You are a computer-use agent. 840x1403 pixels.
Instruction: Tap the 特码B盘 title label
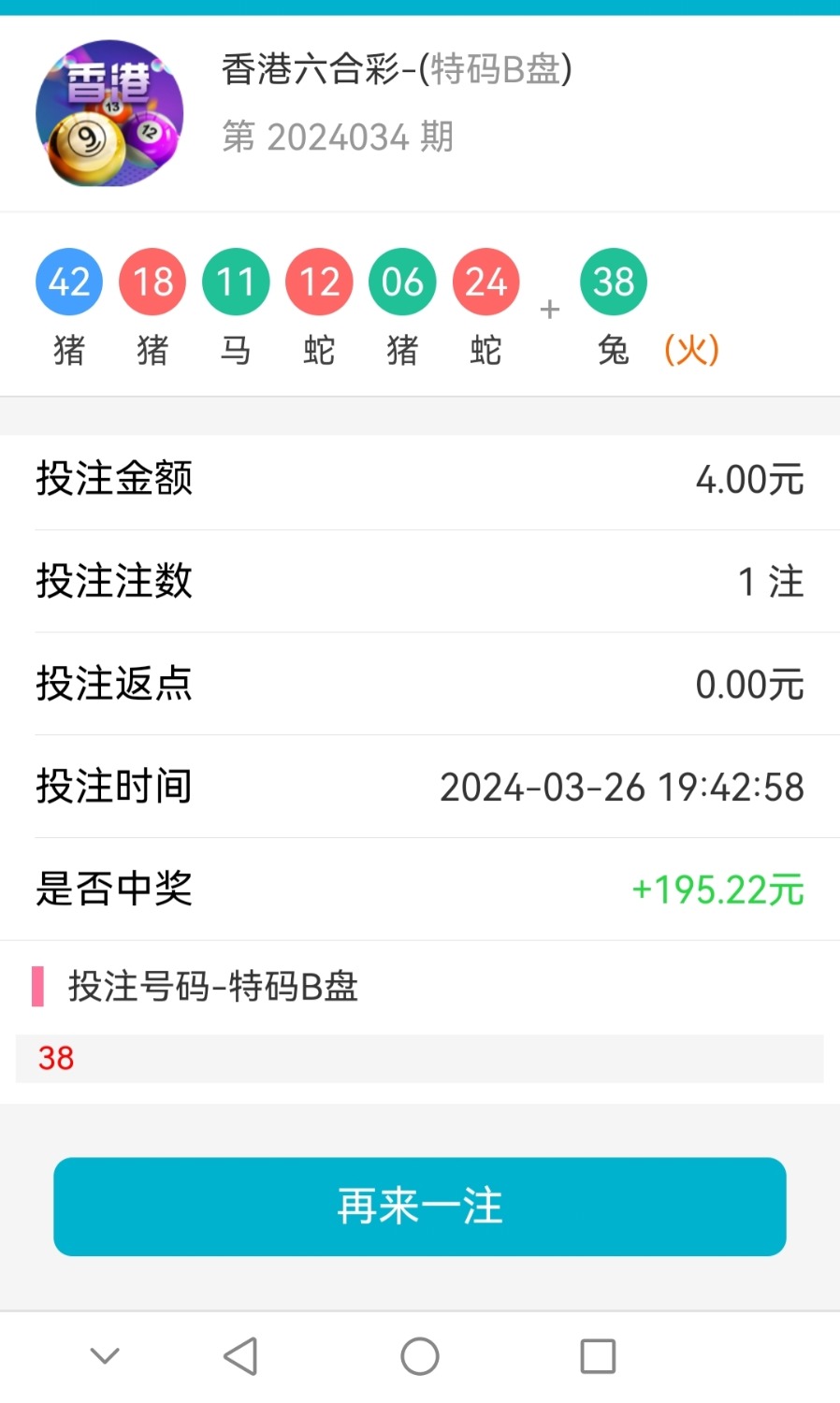[x=498, y=69]
